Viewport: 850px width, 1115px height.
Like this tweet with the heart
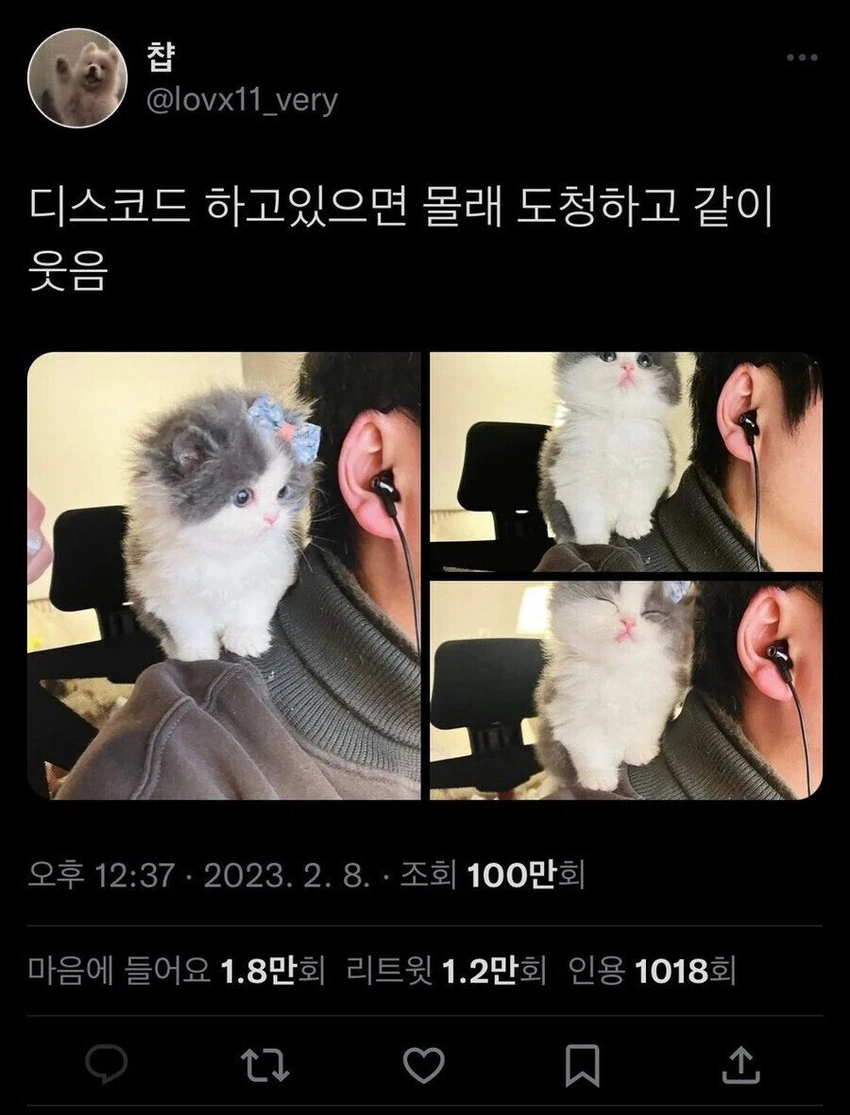[x=423, y=1065]
